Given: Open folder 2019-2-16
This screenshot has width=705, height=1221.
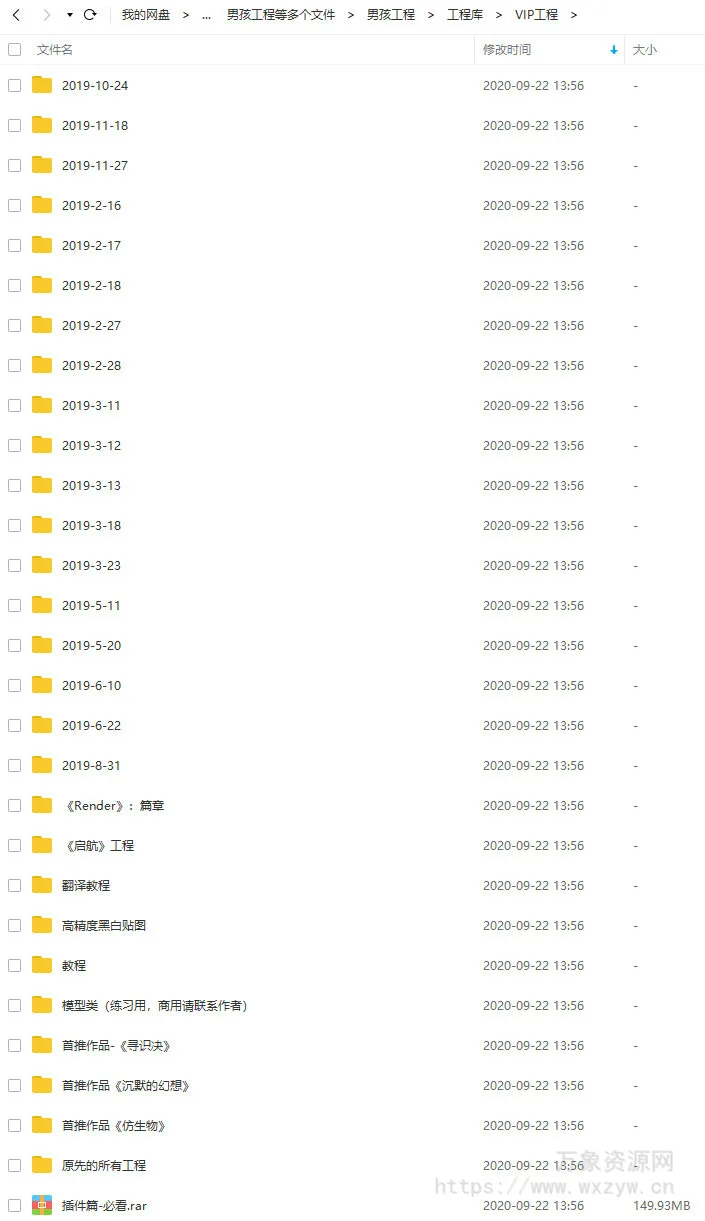Looking at the screenshot, I should [91, 205].
